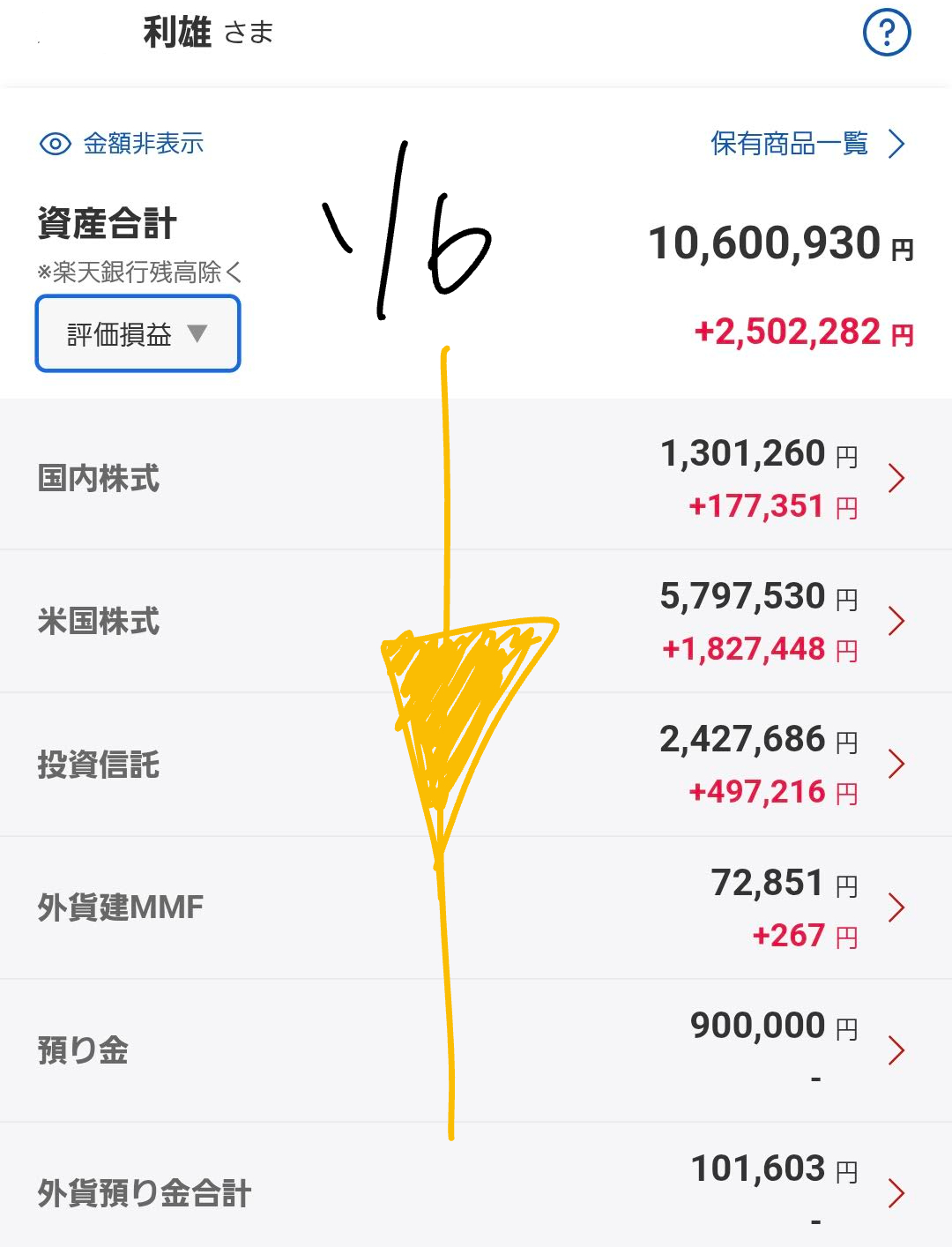Open the 米国株式 row
The image size is (952, 1247).
click(x=476, y=622)
